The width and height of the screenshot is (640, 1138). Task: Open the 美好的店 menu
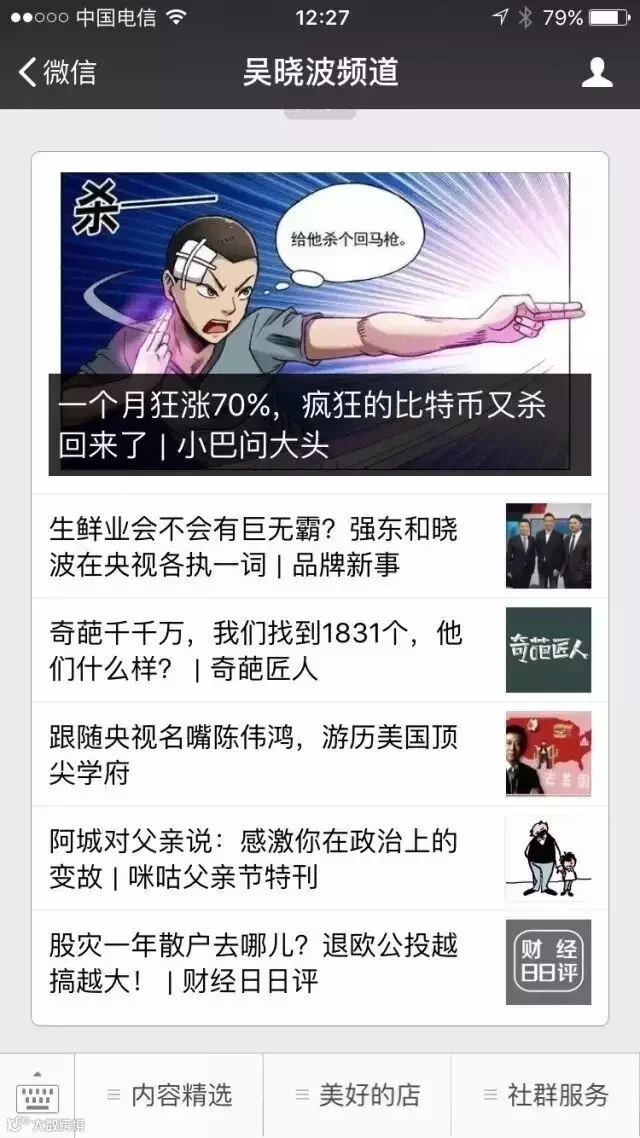pyautogui.click(x=357, y=1095)
